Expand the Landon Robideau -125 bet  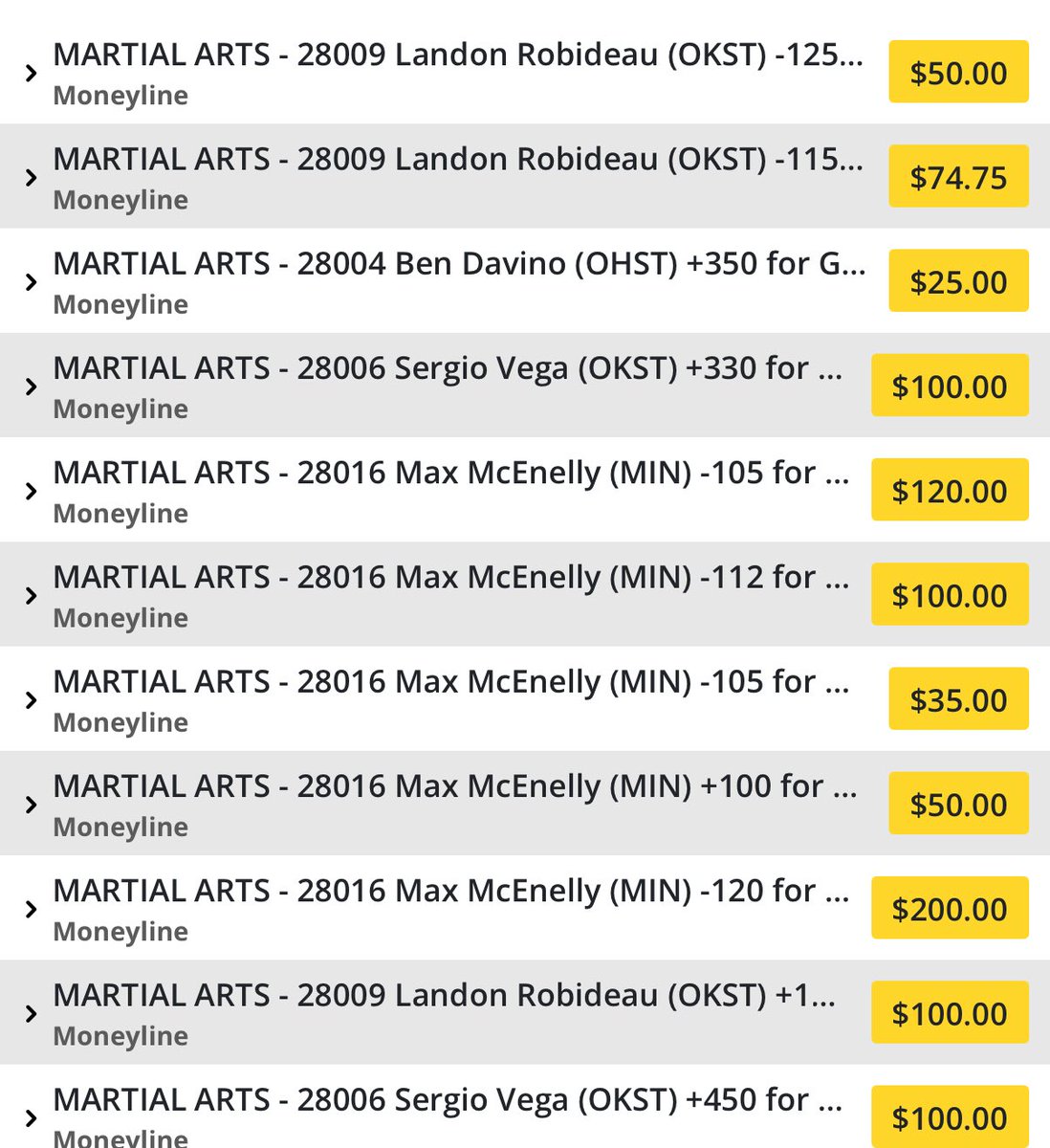point(32,74)
